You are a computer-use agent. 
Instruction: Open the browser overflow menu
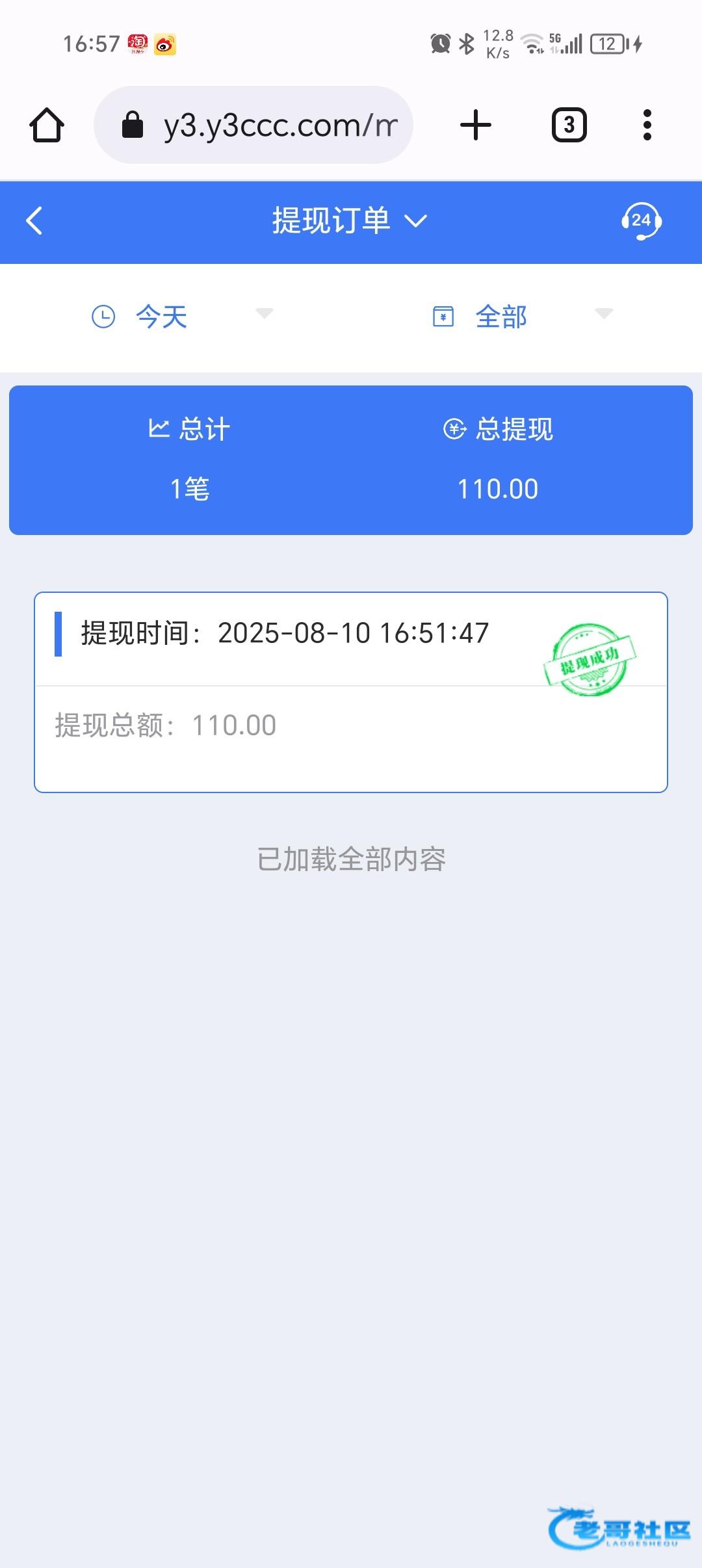click(647, 125)
